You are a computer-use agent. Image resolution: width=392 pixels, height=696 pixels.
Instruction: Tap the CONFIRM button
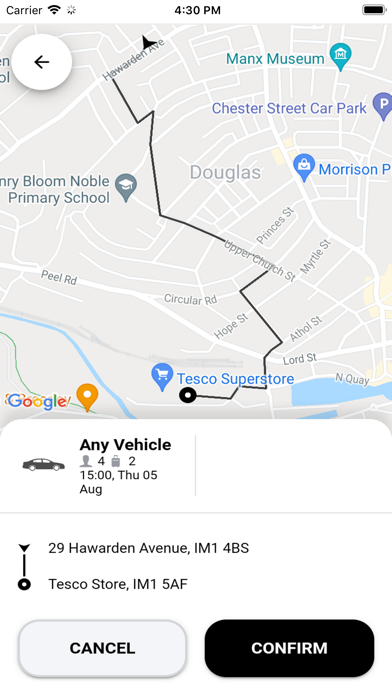[x=289, y=648]
